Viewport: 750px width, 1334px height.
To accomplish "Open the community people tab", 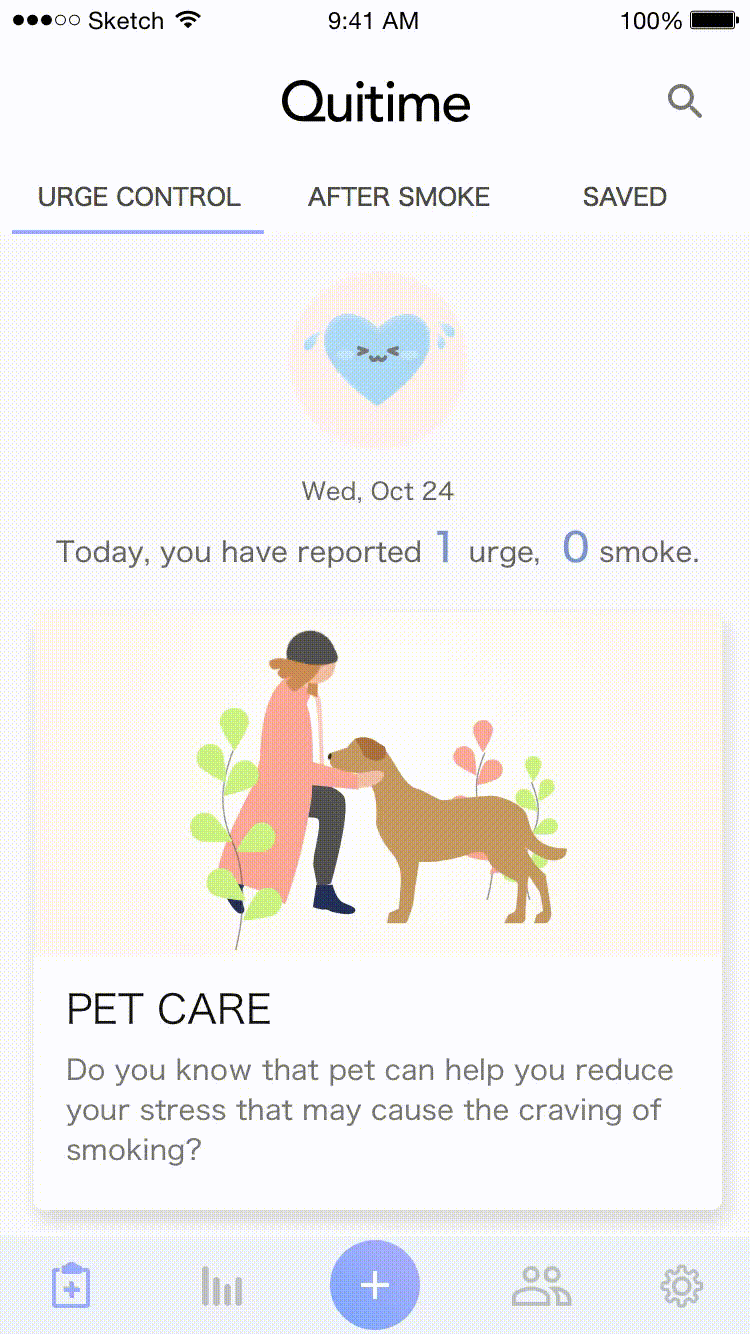I will pos(541,1286).
